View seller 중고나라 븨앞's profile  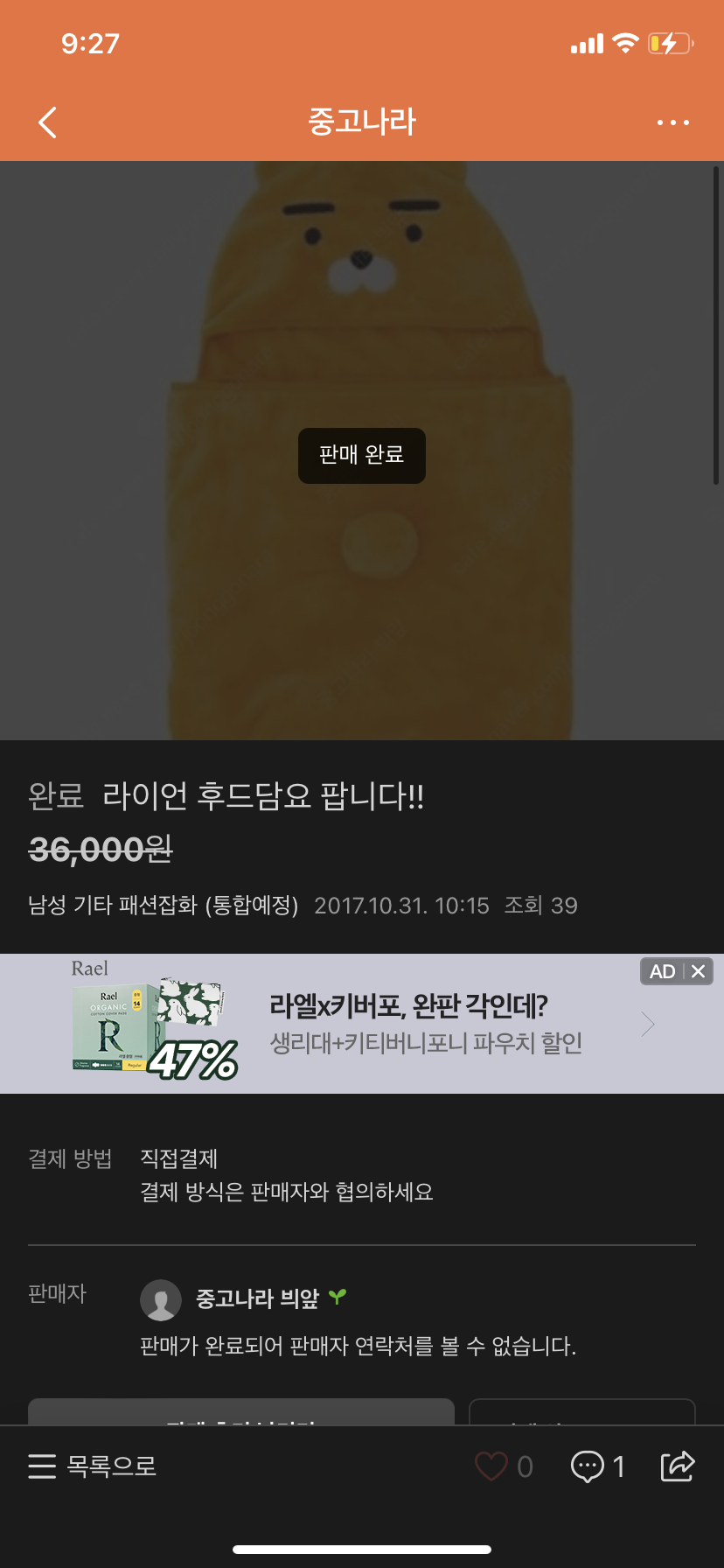(256, 1299)
